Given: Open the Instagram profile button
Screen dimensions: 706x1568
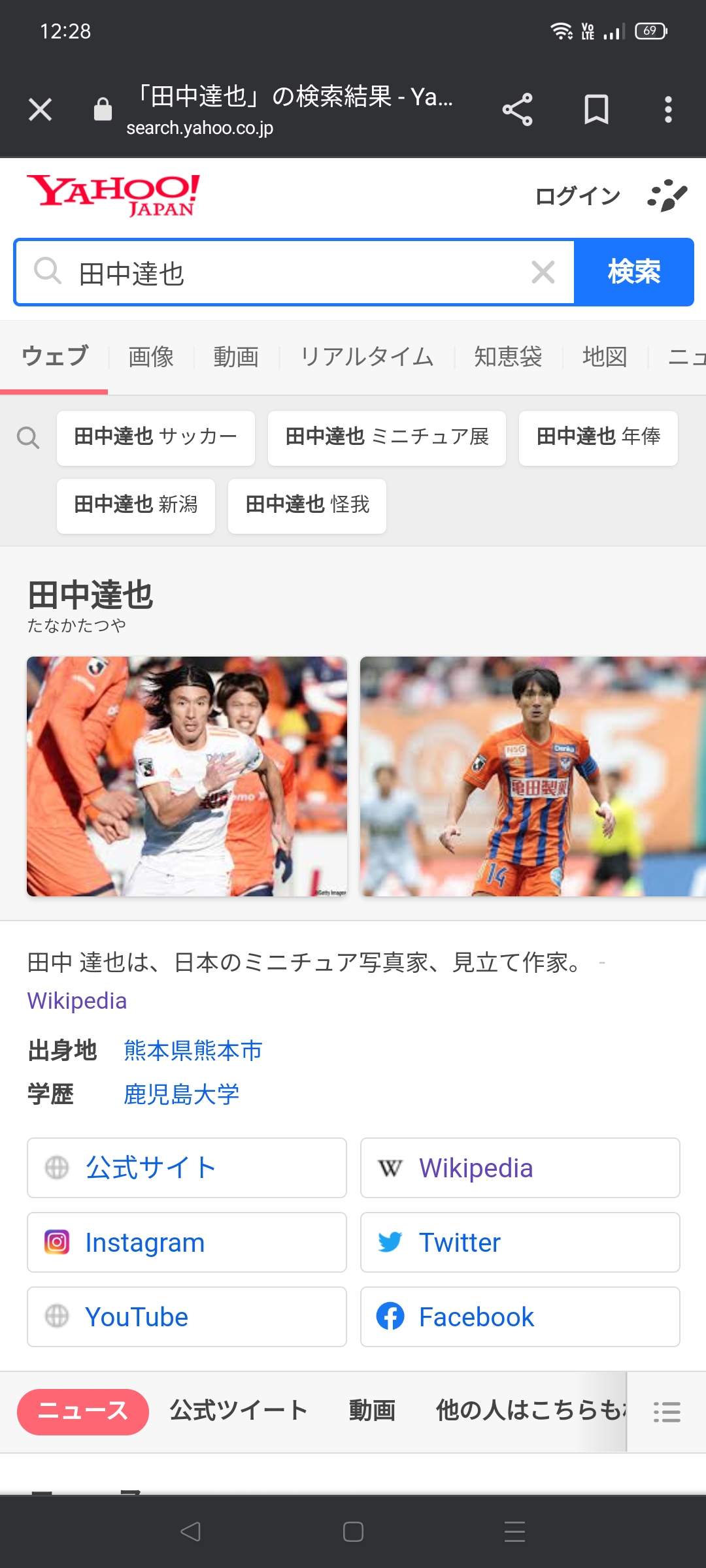Looking at the screenshot, I should [x=187, y=1243].
